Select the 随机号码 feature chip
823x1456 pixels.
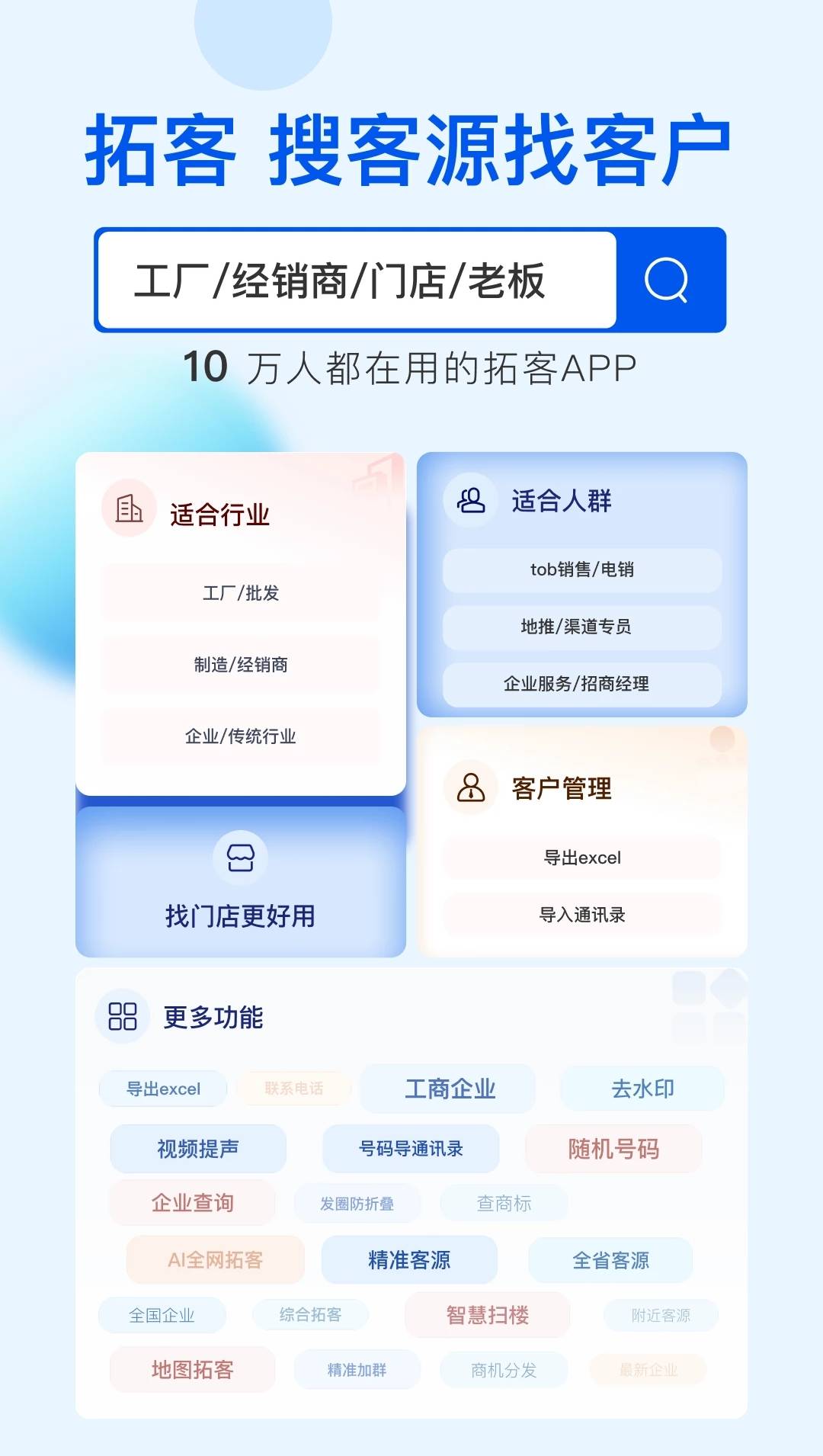point(613,1149)
